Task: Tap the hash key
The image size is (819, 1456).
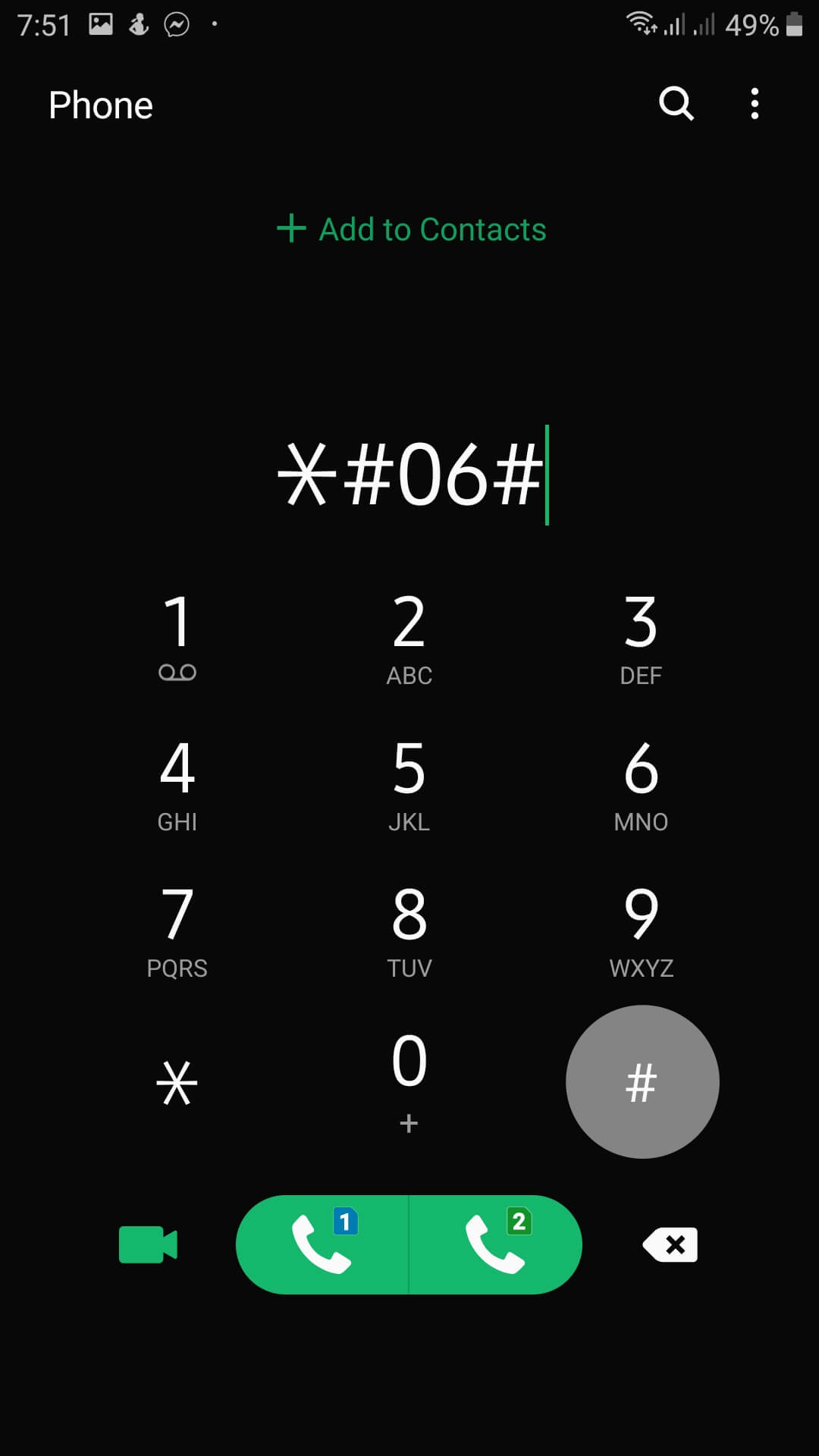Action: (x=642, y=1082)
